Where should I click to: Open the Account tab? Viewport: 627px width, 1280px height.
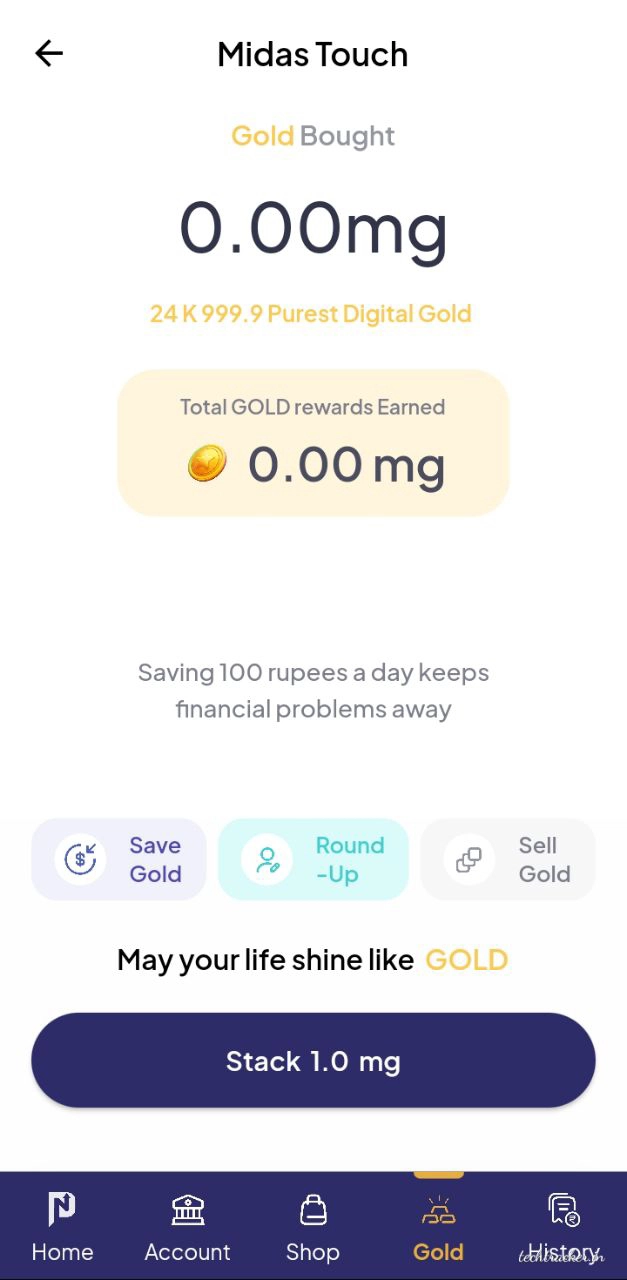(188, 1227)
